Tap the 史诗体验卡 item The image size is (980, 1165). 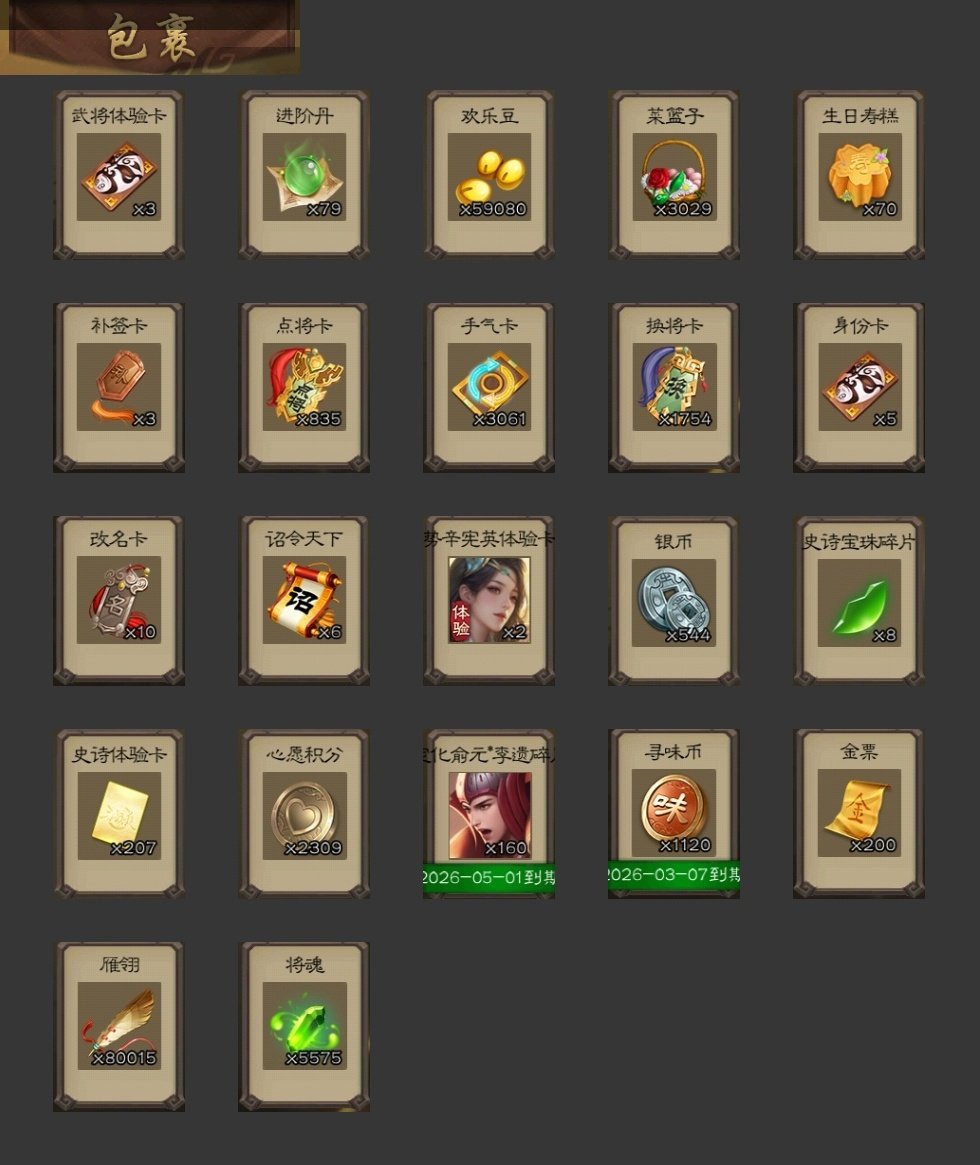119,815
